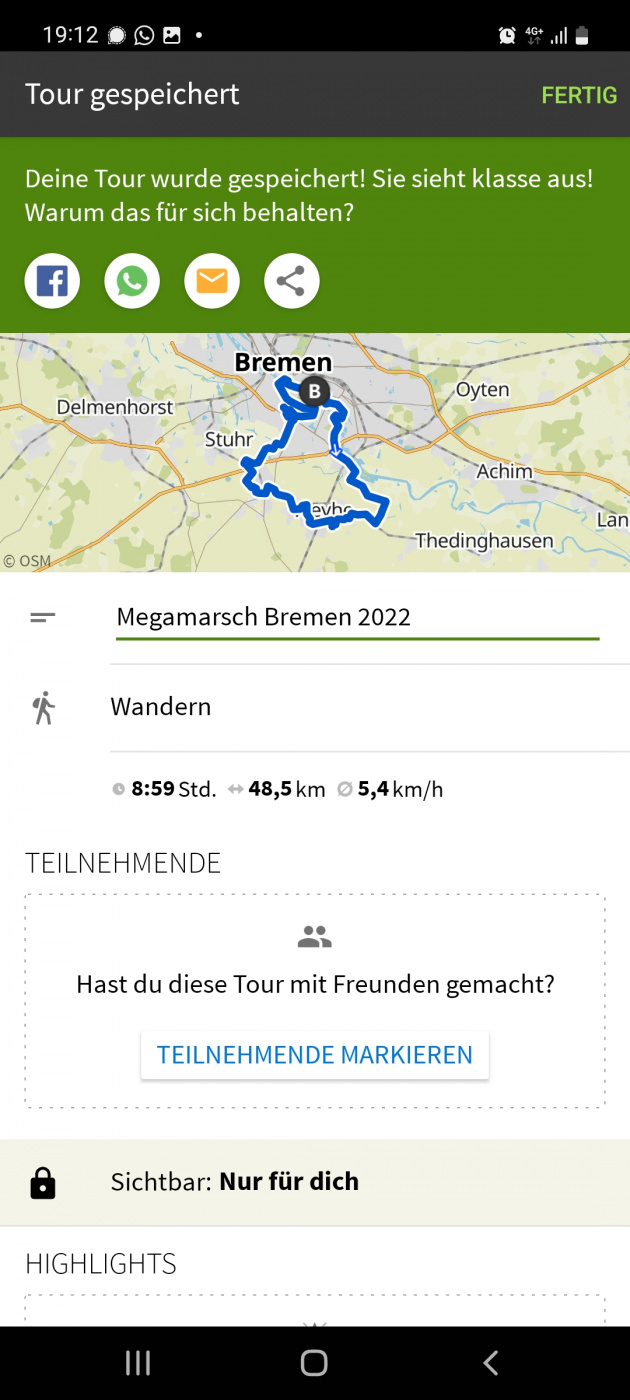Change visibility setting Nur für dich
Screen dimensions: 630x1400
point(315,1182)
